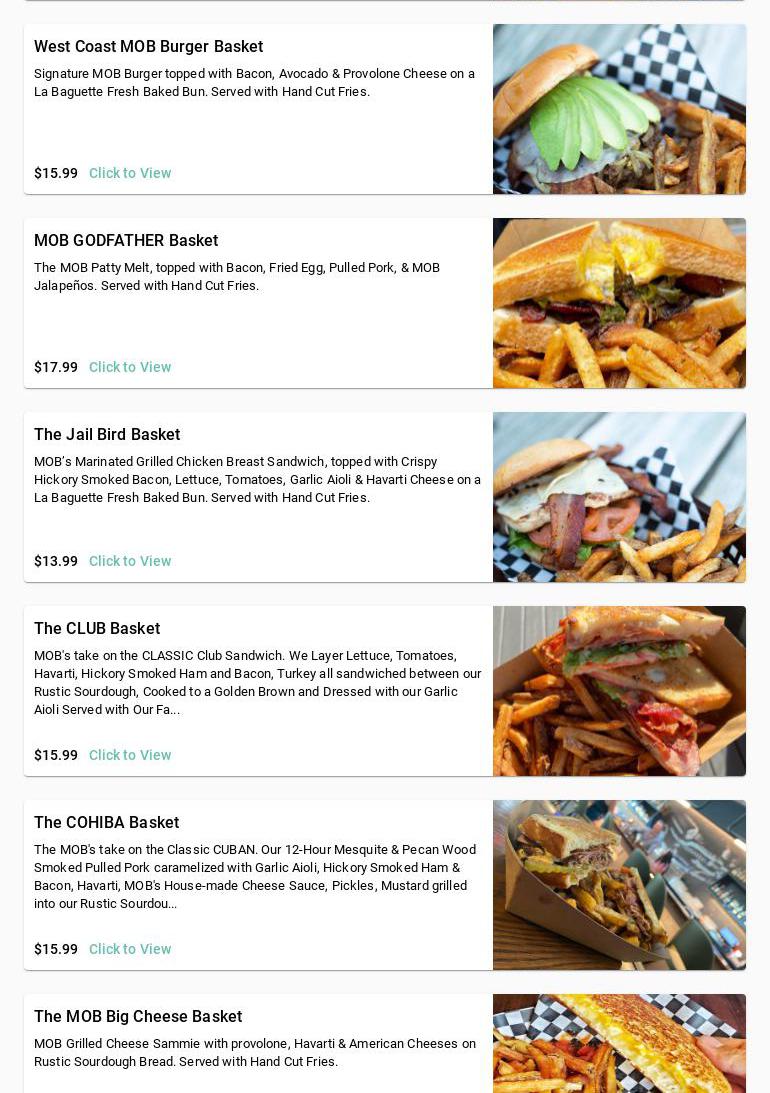The height and width of the screenshot is (1093, 770).
Task: Open The CLUB Basket card
Action: pos(97,629)
